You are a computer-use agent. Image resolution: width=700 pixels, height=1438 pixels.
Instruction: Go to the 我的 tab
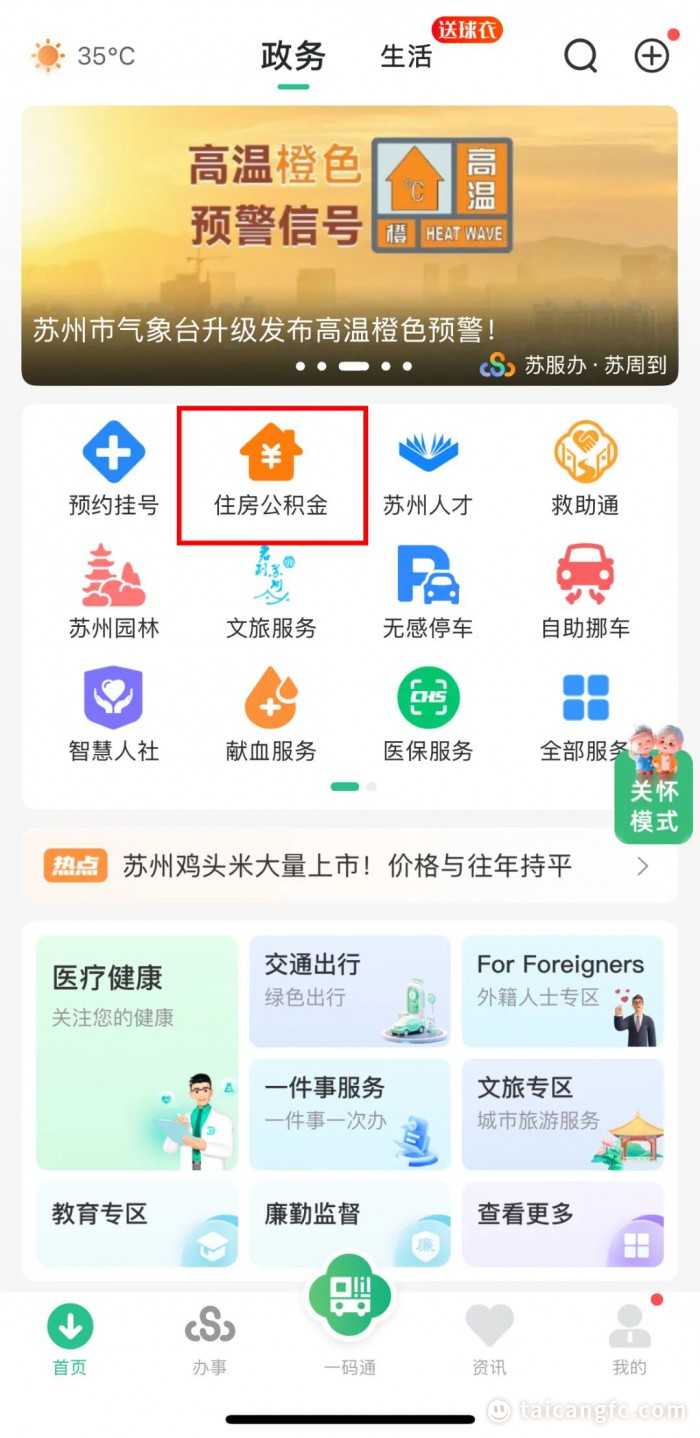(629, 1340)
